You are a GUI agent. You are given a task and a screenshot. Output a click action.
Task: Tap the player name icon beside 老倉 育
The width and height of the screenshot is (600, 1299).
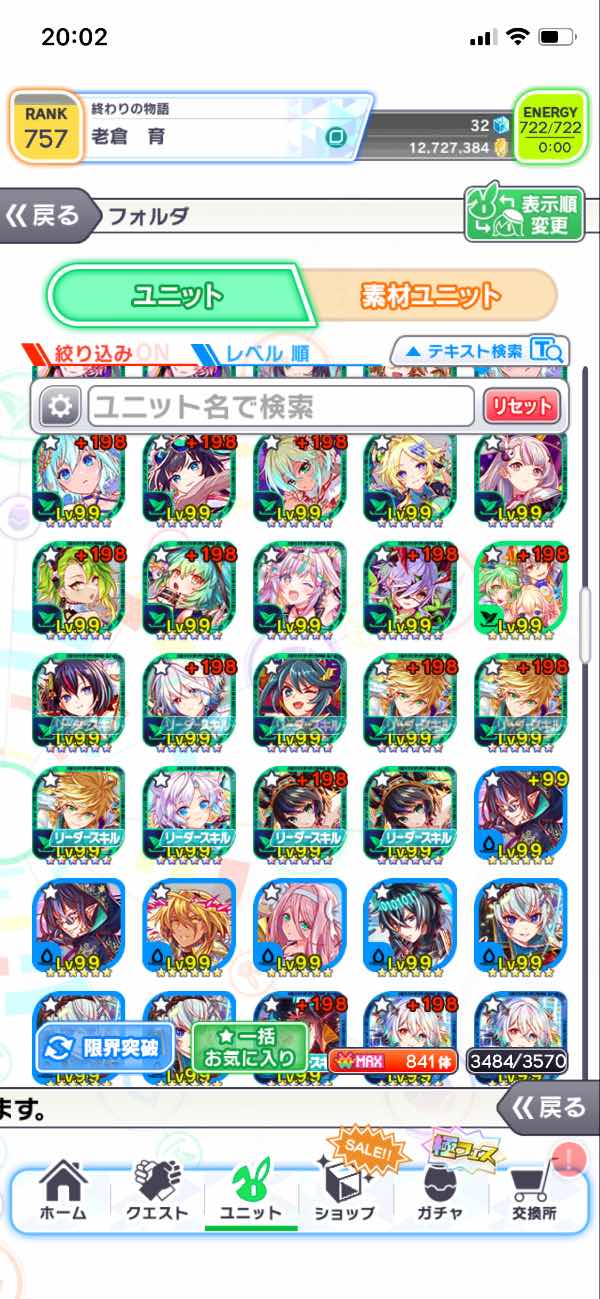click(x=337, y=137)
